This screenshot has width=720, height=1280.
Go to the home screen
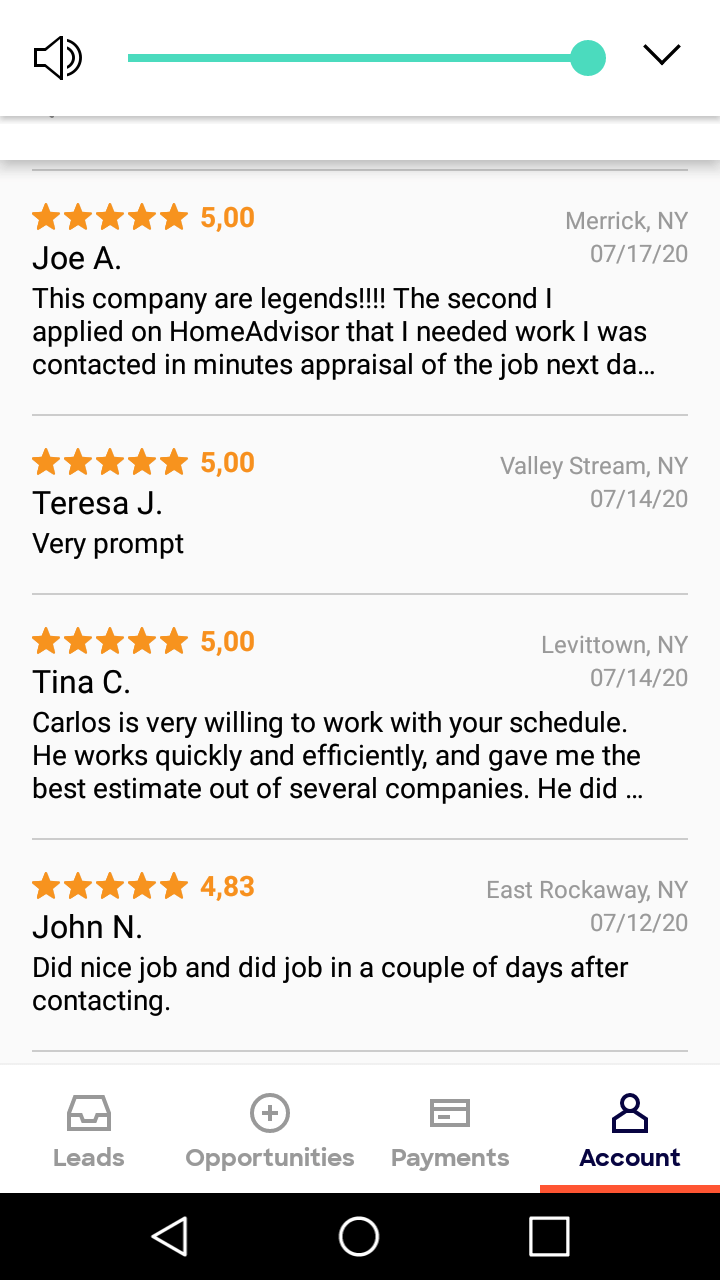pyautogui.click(x=359, y=1236)
